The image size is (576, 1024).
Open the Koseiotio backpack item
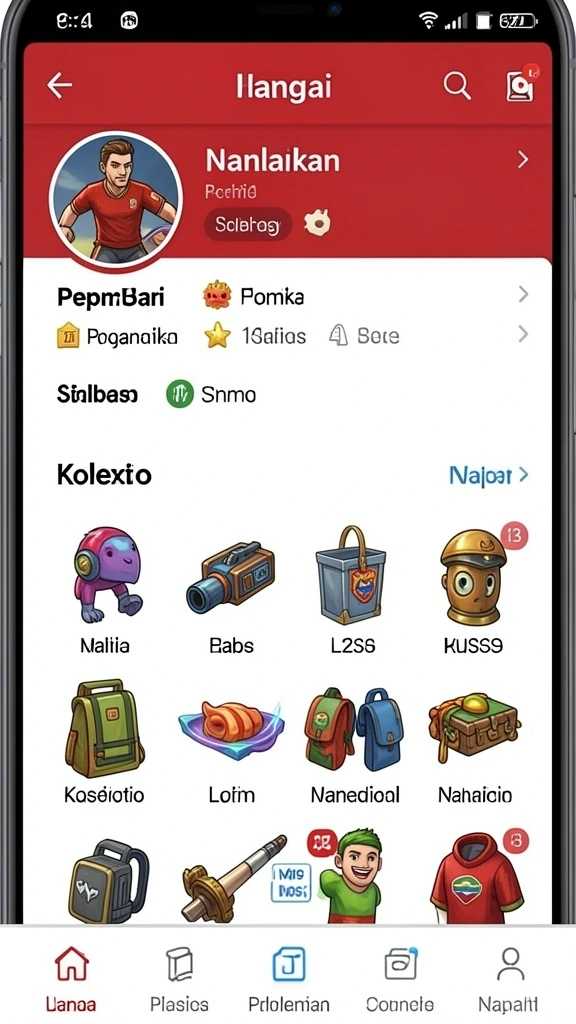tap(104, 741)
